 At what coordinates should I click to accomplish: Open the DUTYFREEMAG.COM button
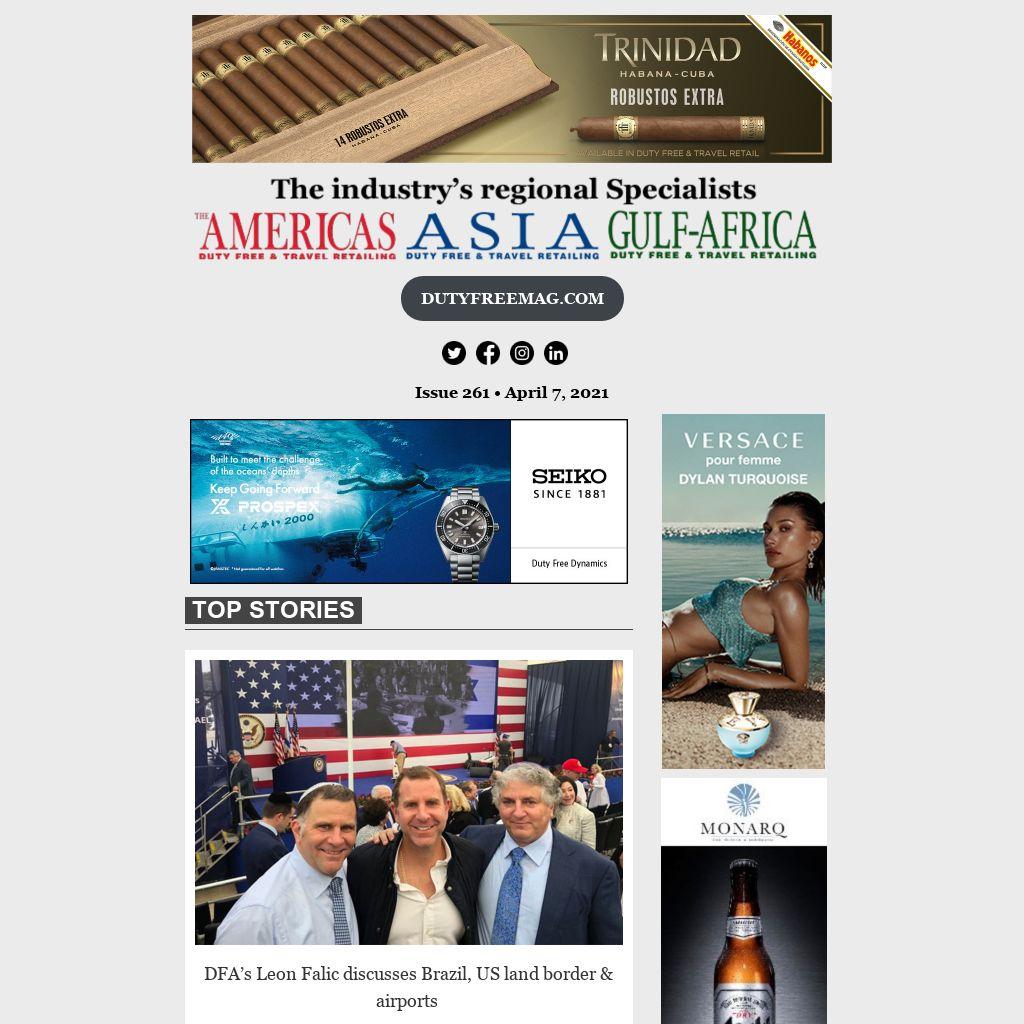512,298
